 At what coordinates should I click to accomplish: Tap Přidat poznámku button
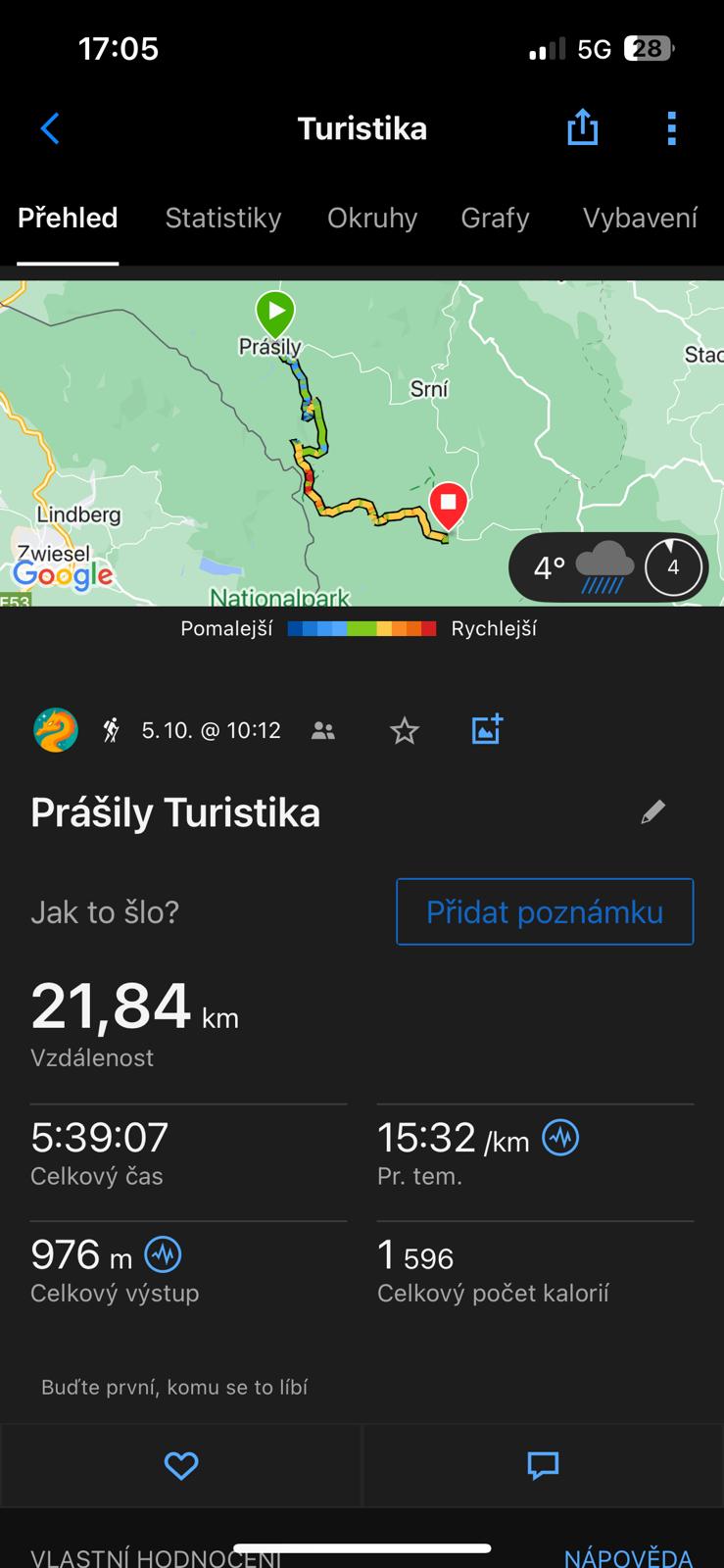tap(545, 911)
